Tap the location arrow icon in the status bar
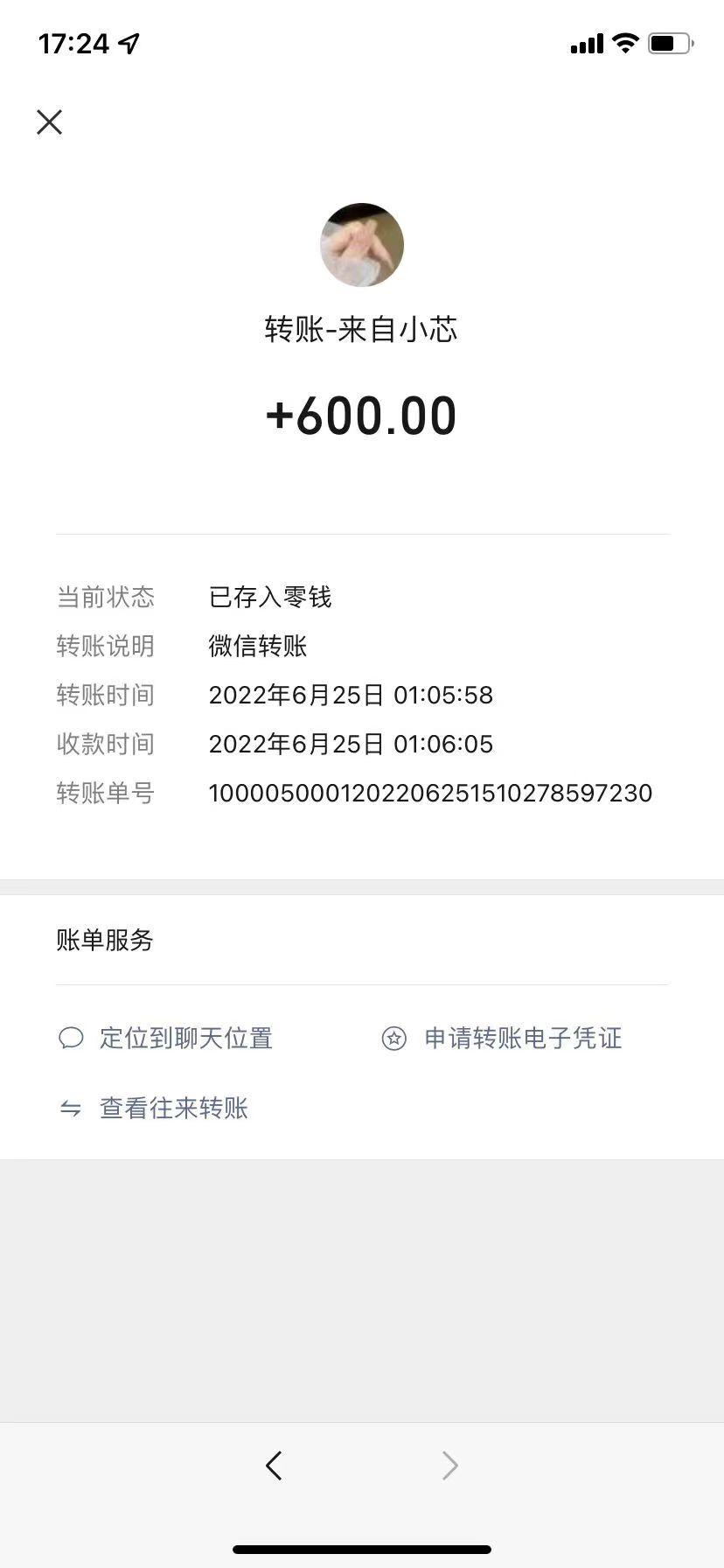 pos(128,44)
